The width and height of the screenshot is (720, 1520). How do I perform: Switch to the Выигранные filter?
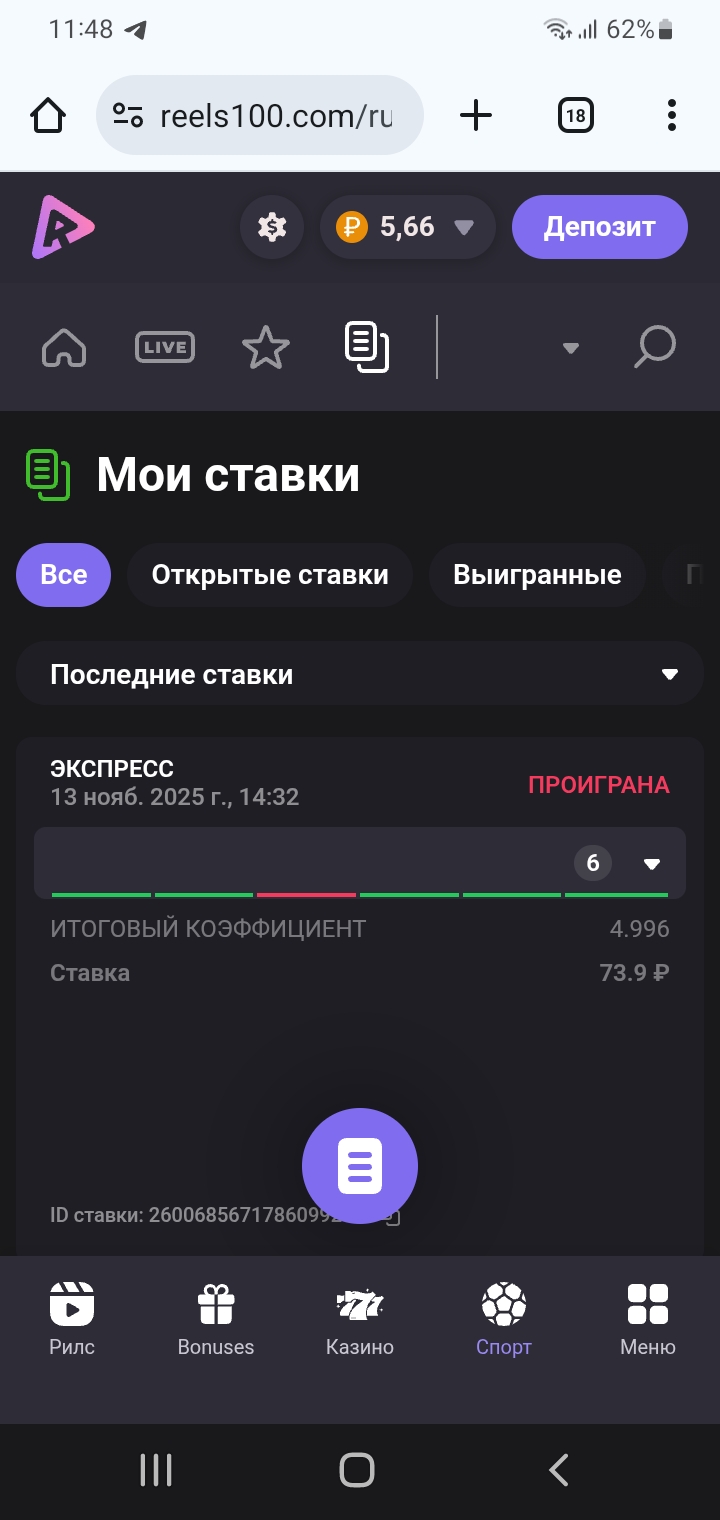(x=537, y=575)
